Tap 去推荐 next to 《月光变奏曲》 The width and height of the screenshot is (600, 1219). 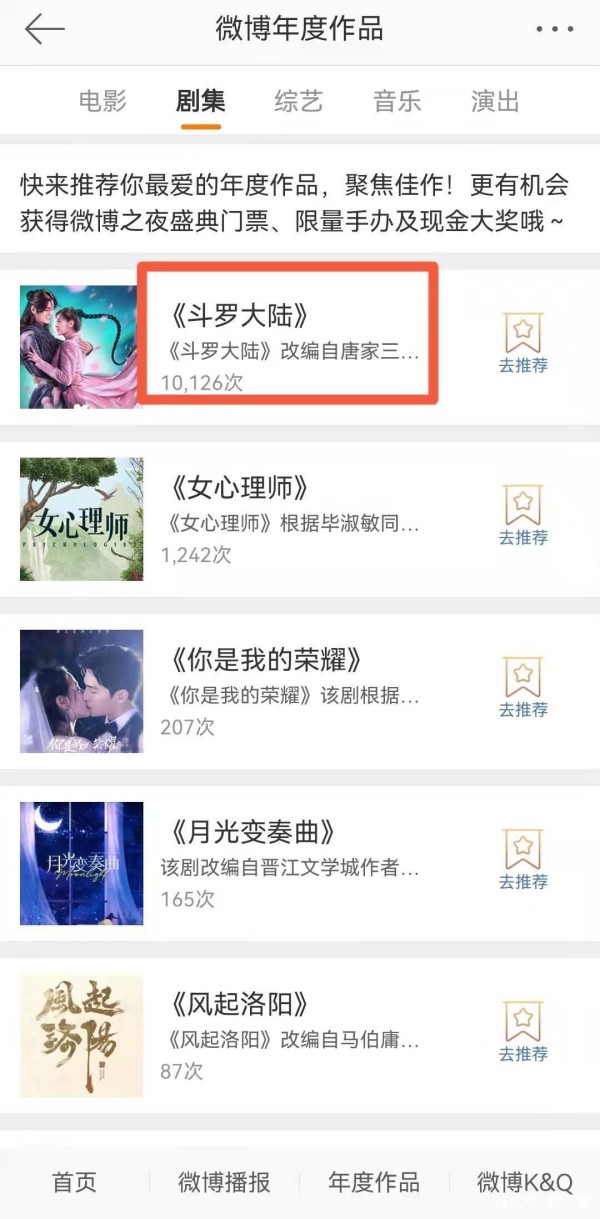[523, 860]
